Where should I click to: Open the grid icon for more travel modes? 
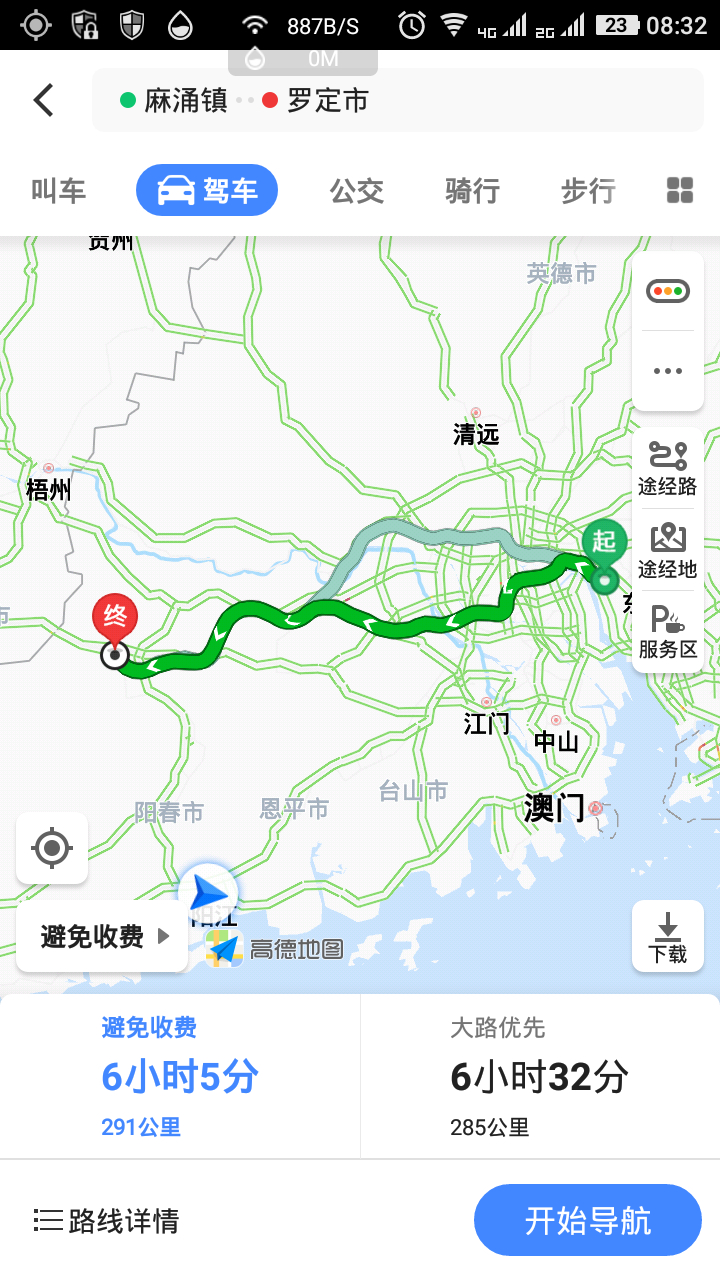(x=680, y=190)
